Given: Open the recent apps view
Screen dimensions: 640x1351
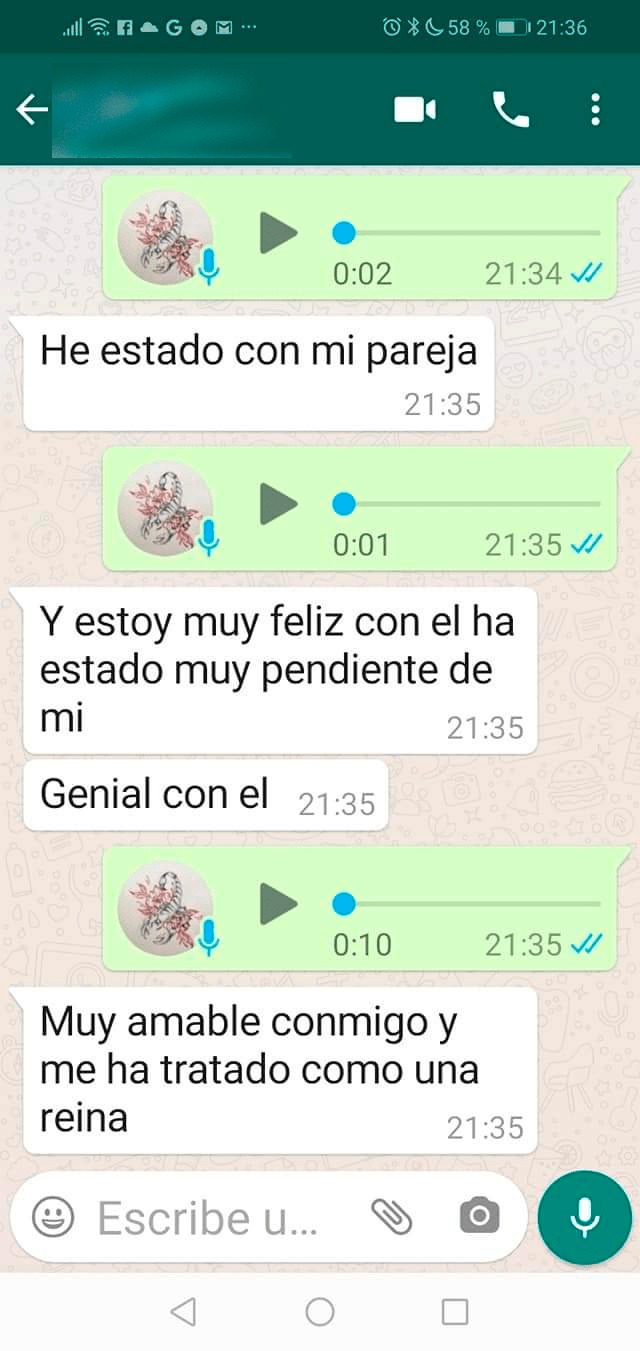Looking at the screenshot, I should (x=455, y=1312).
